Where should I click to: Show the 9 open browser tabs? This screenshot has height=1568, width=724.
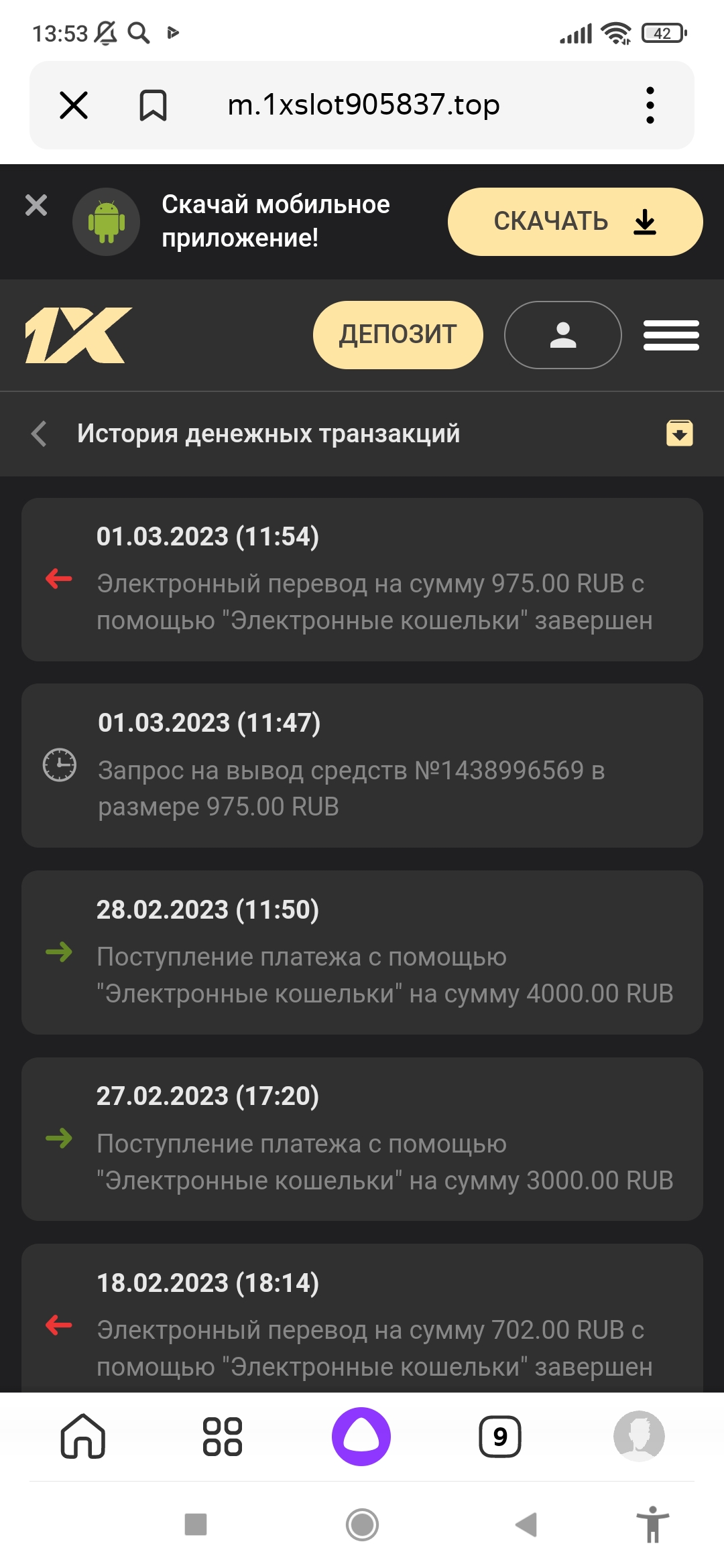500,1436
